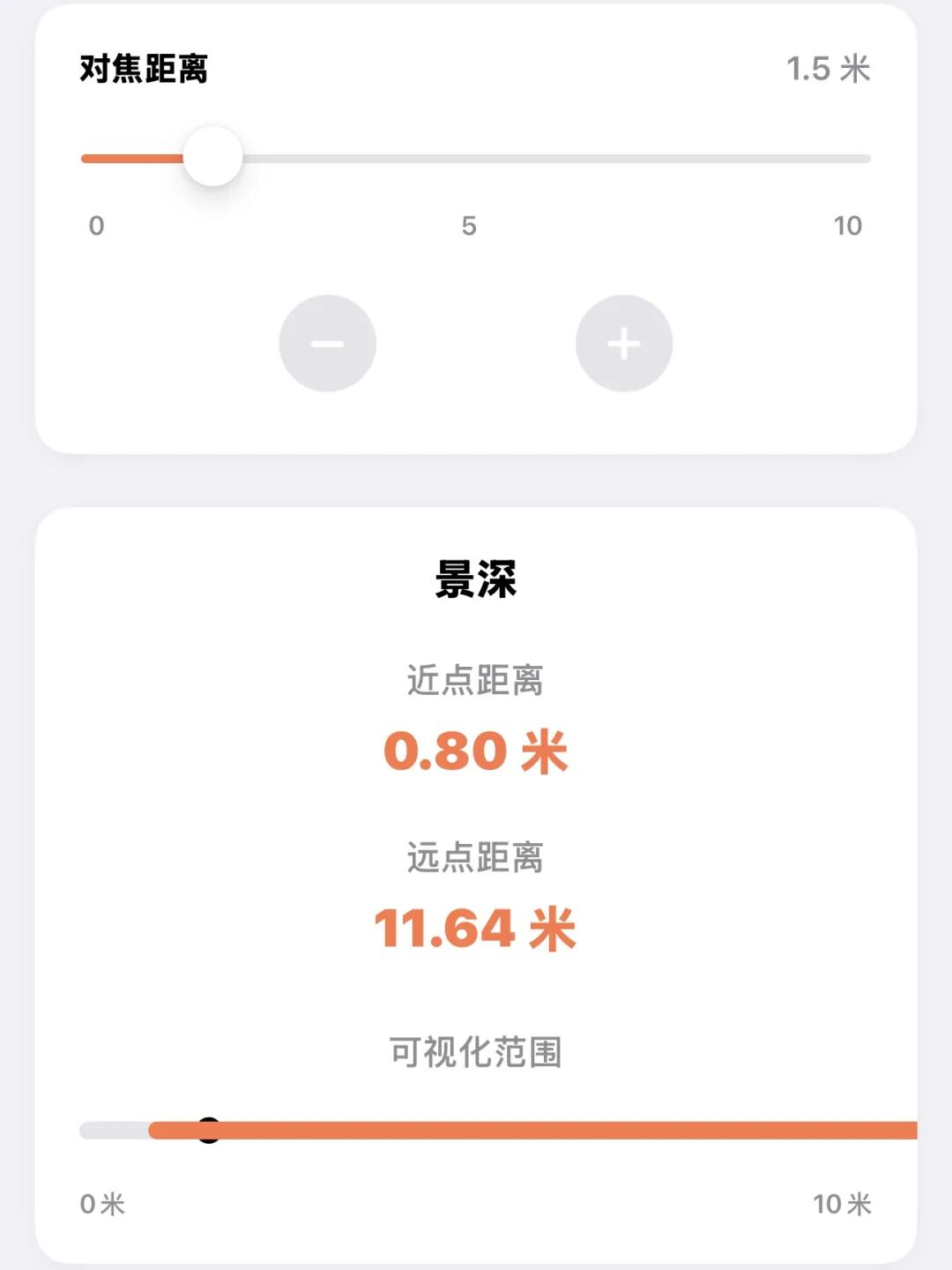Click the orange filled portion of the focus slider

tap(132, 159)
